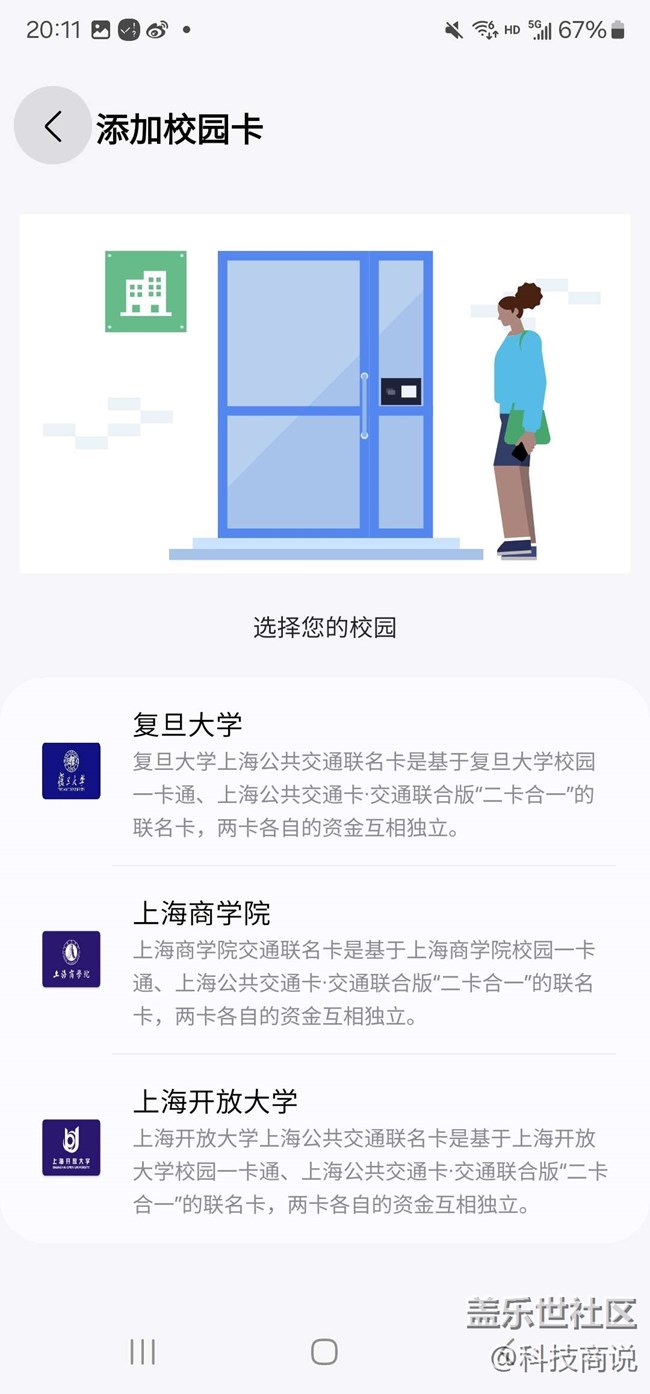The height and width of the screenshot is (1394, 650).
Task: Open the 上海开放大学 campus card option
Action: (325, 1149)
